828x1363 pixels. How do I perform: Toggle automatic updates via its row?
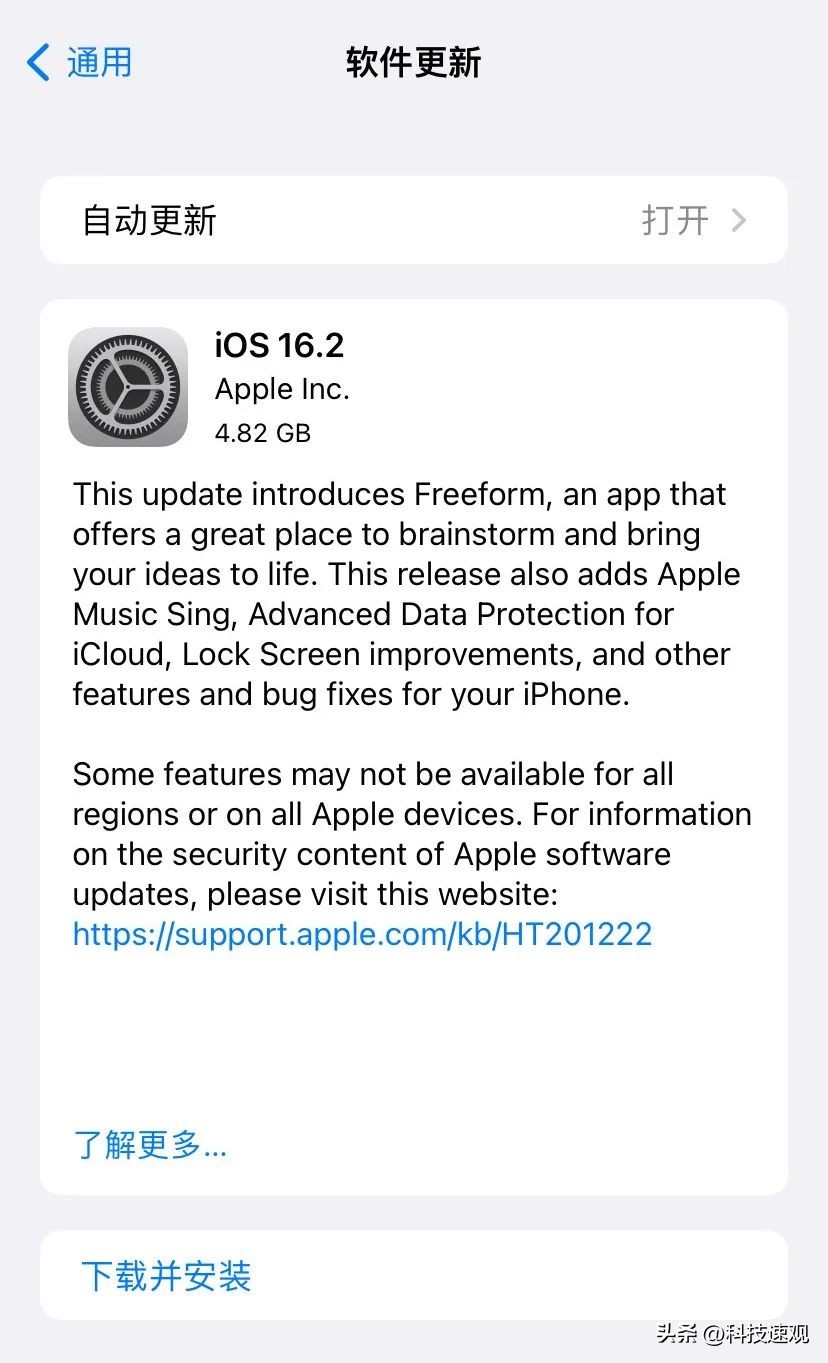pos(414,220)
